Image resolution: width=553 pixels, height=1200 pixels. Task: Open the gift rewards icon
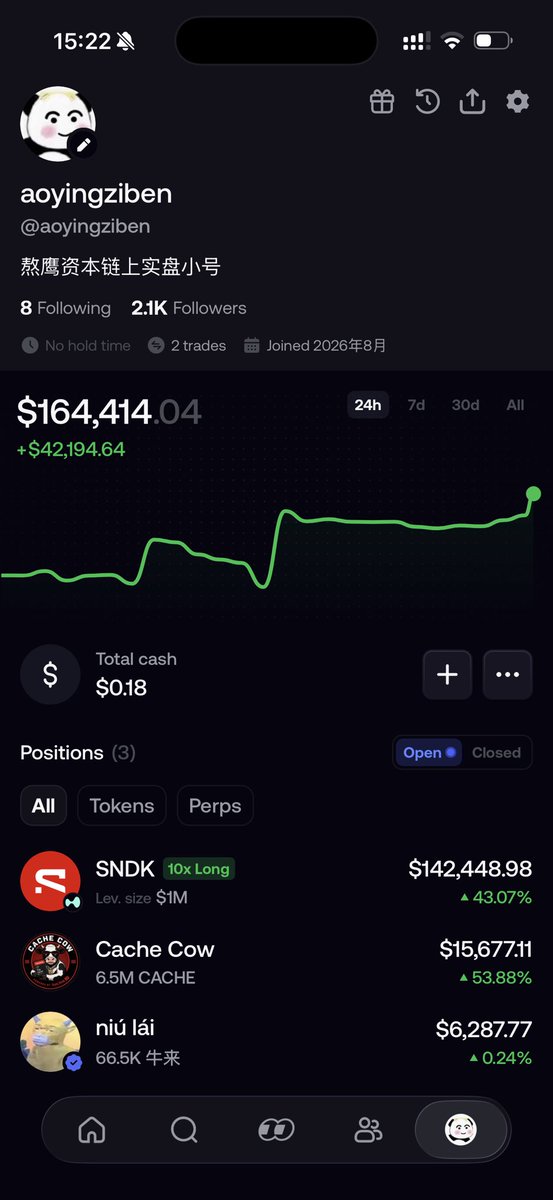tap(382, 101)
